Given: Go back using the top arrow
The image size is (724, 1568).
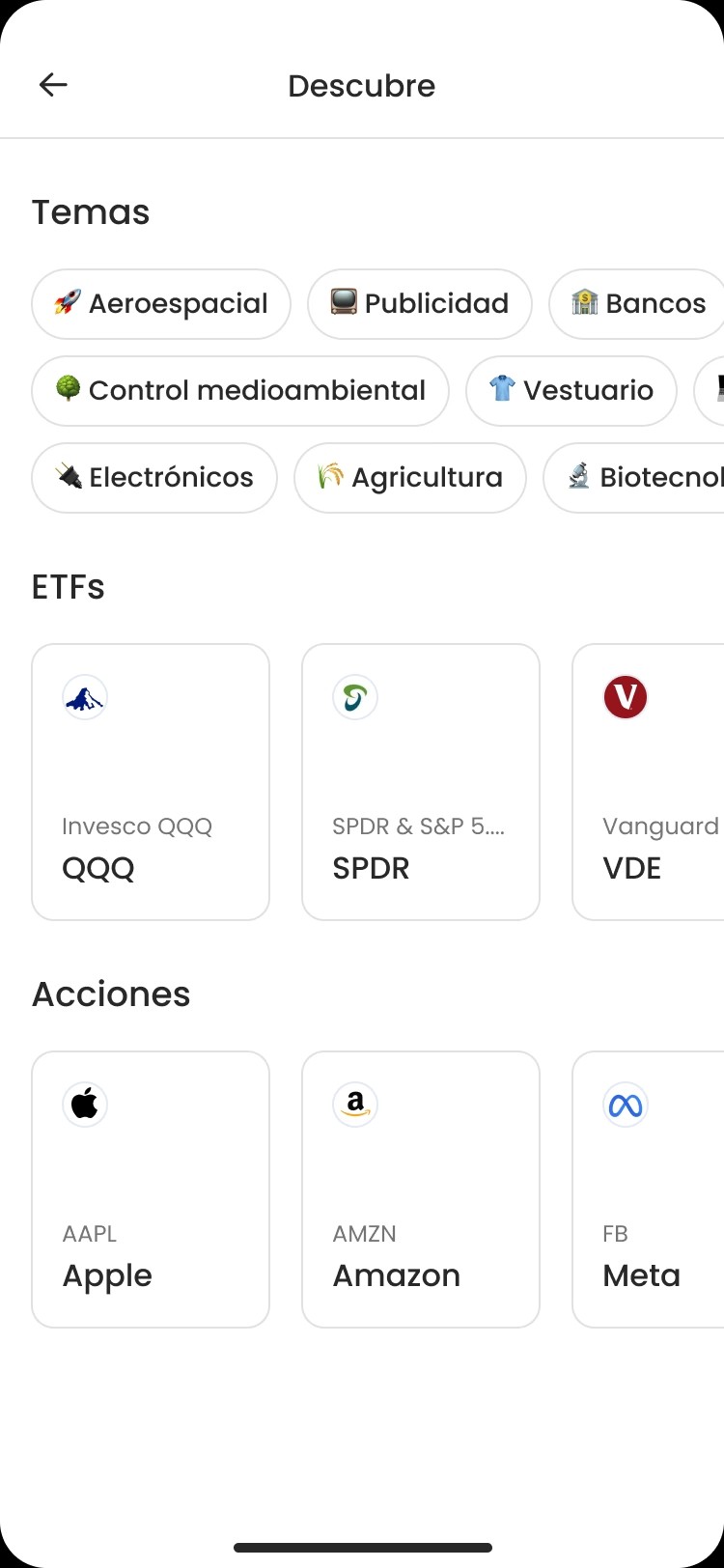Looking at the screenshot, I should tap(53, 85).
